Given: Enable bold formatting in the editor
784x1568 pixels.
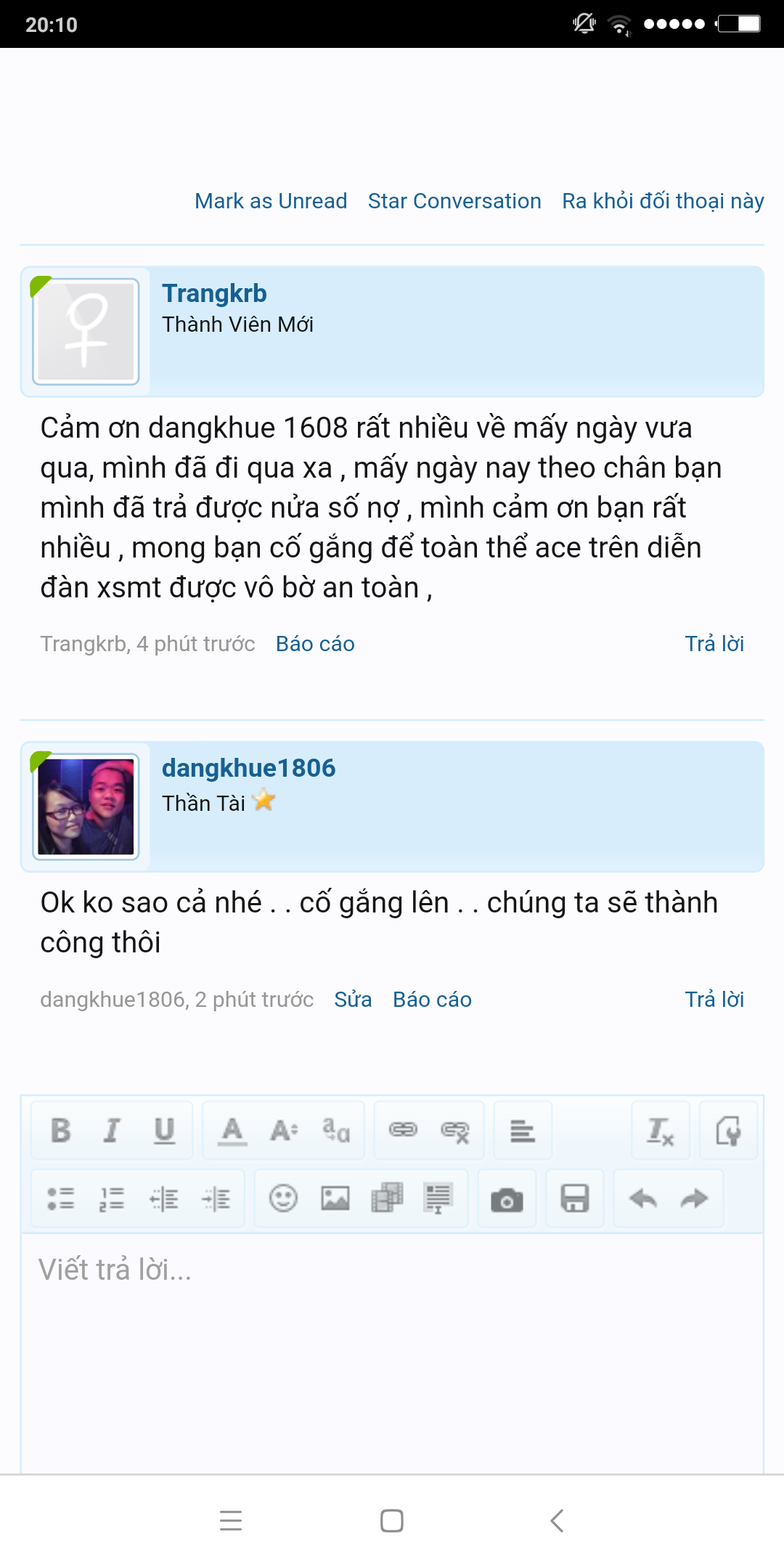Looking at the screenshot, I should coord(61,1131).
